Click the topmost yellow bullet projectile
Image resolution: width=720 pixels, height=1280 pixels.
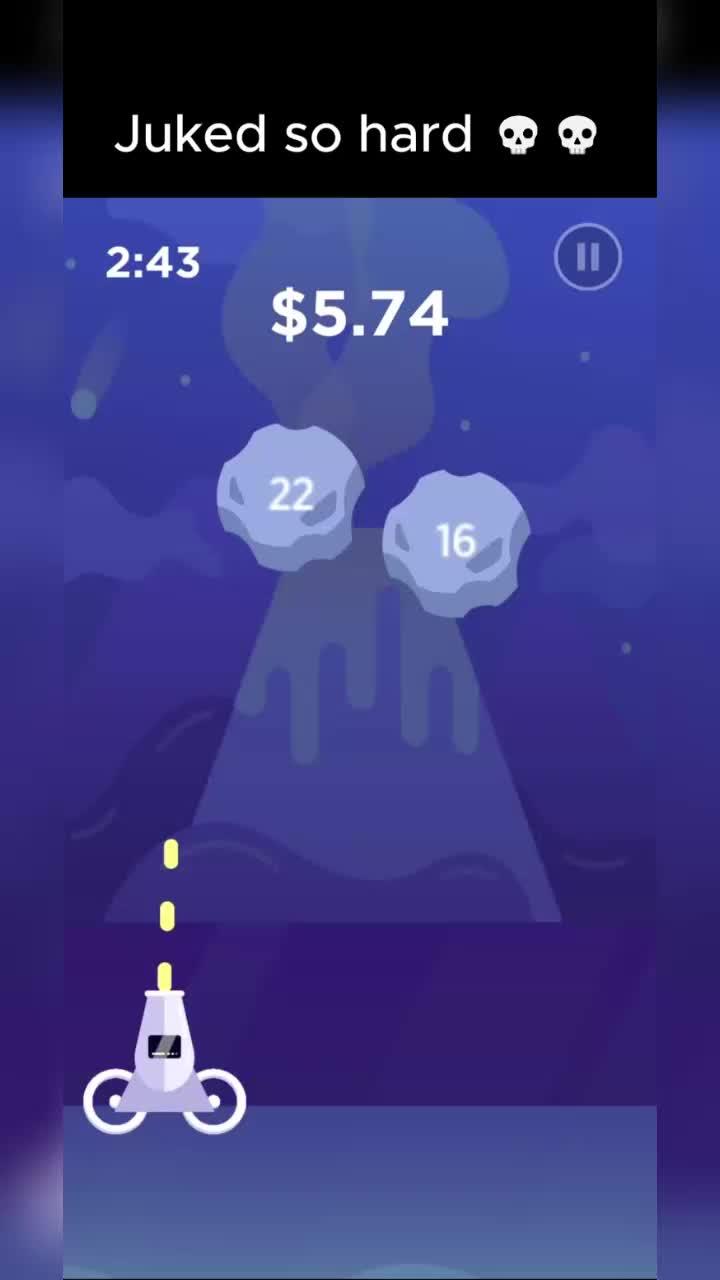click(172, 857)
